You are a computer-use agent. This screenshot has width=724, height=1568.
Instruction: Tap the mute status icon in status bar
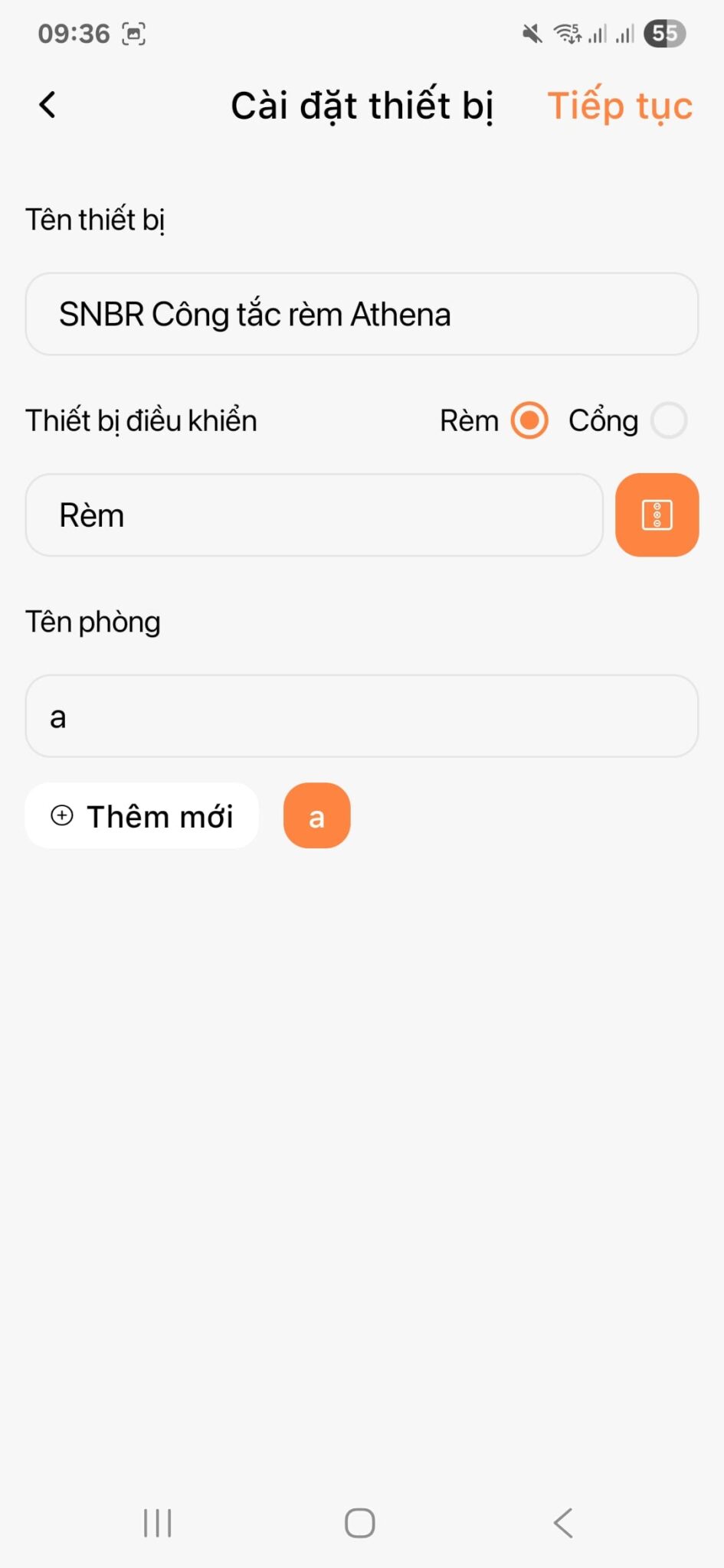[530, 33]
